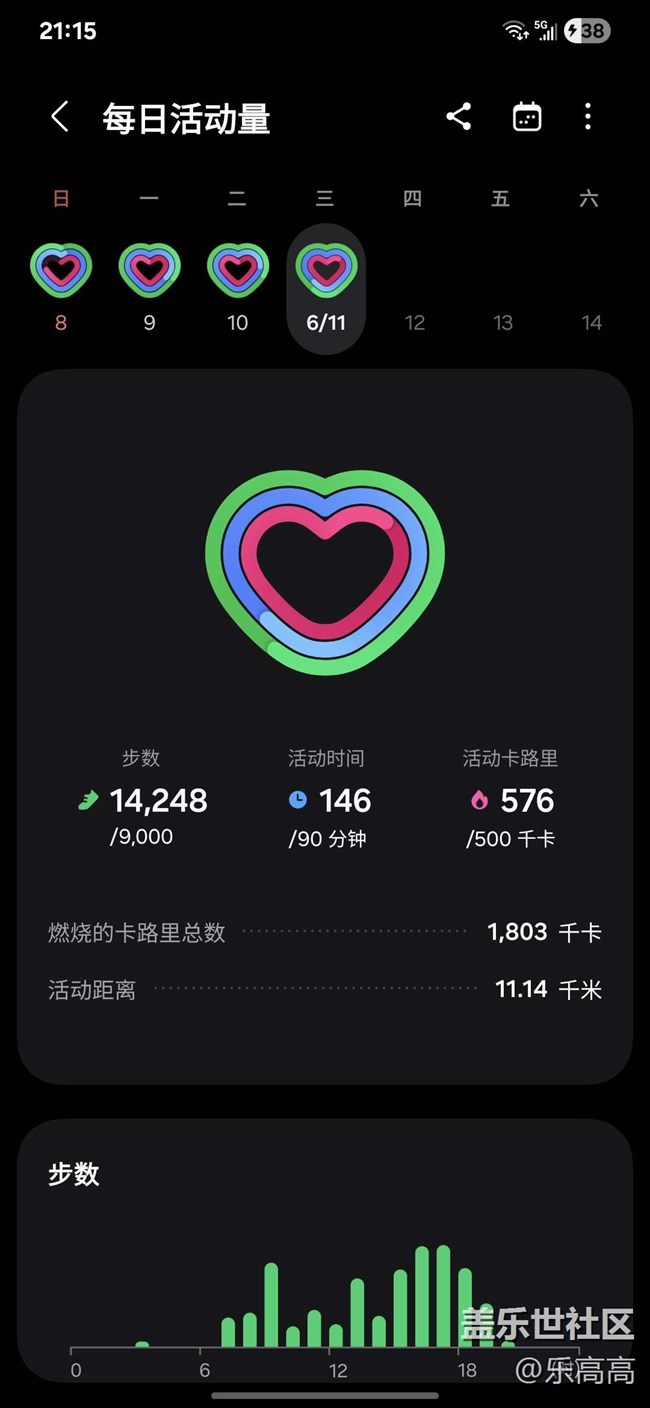Open the 活动卡路里 detail

coord(510,799)
